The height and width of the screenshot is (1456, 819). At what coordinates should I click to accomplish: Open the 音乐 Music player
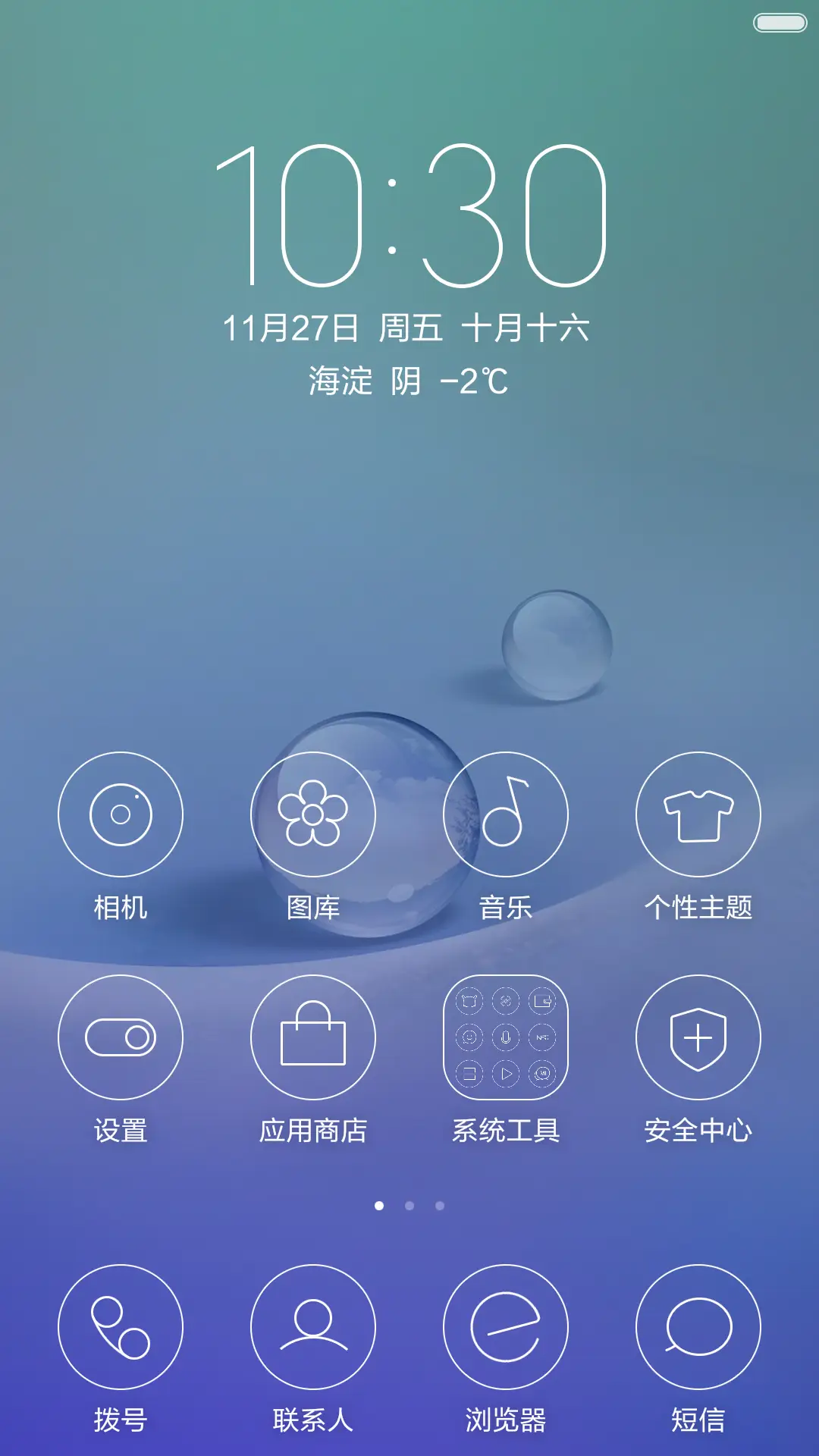click(506, 814)
